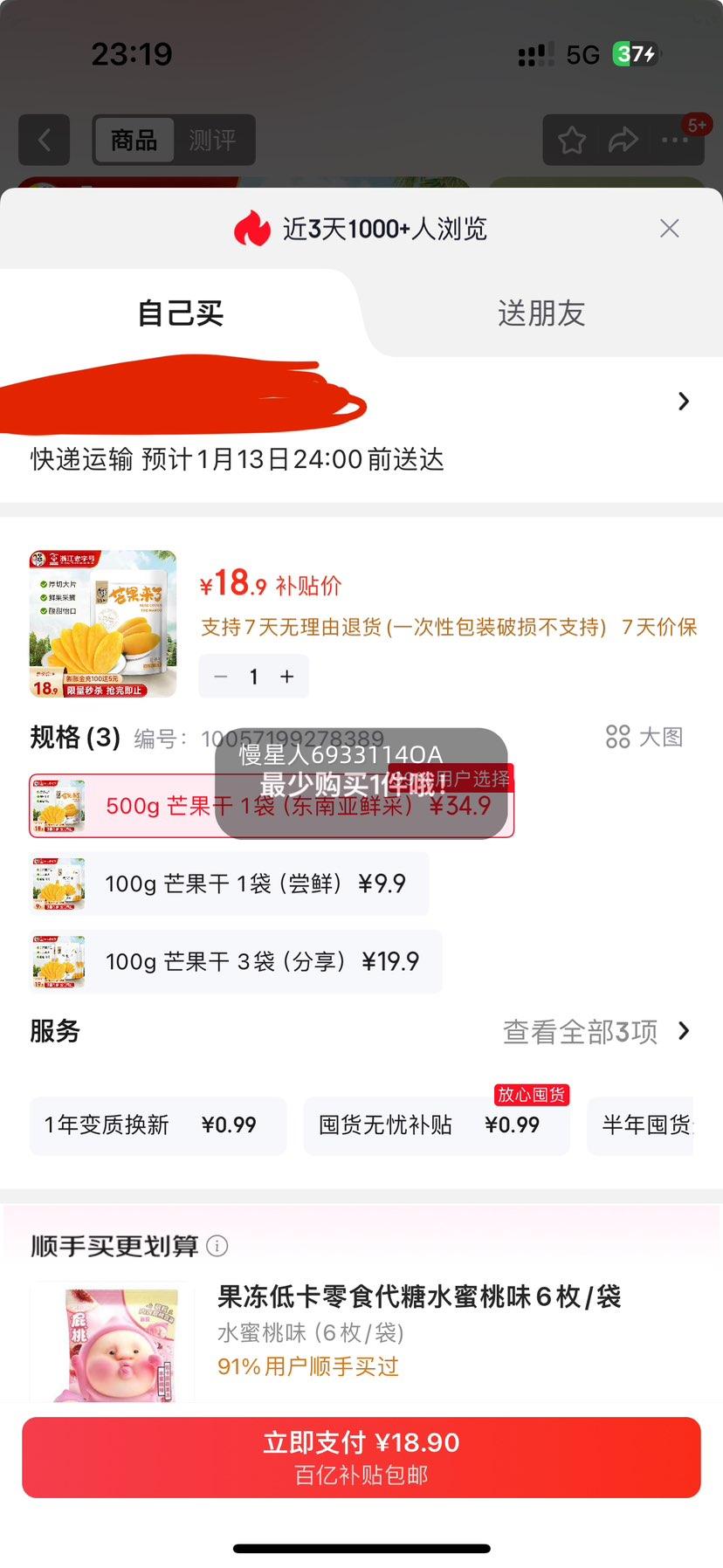Select the 1年变质换新 ¥0.99 service
723x1568 pixels.
point(159,1125)
